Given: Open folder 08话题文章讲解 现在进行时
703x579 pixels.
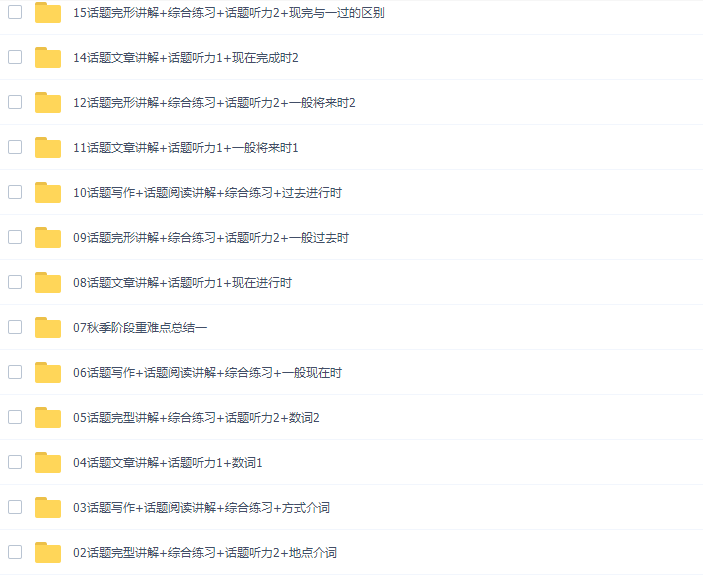Looking at the screenshot, I should point(182,283).
